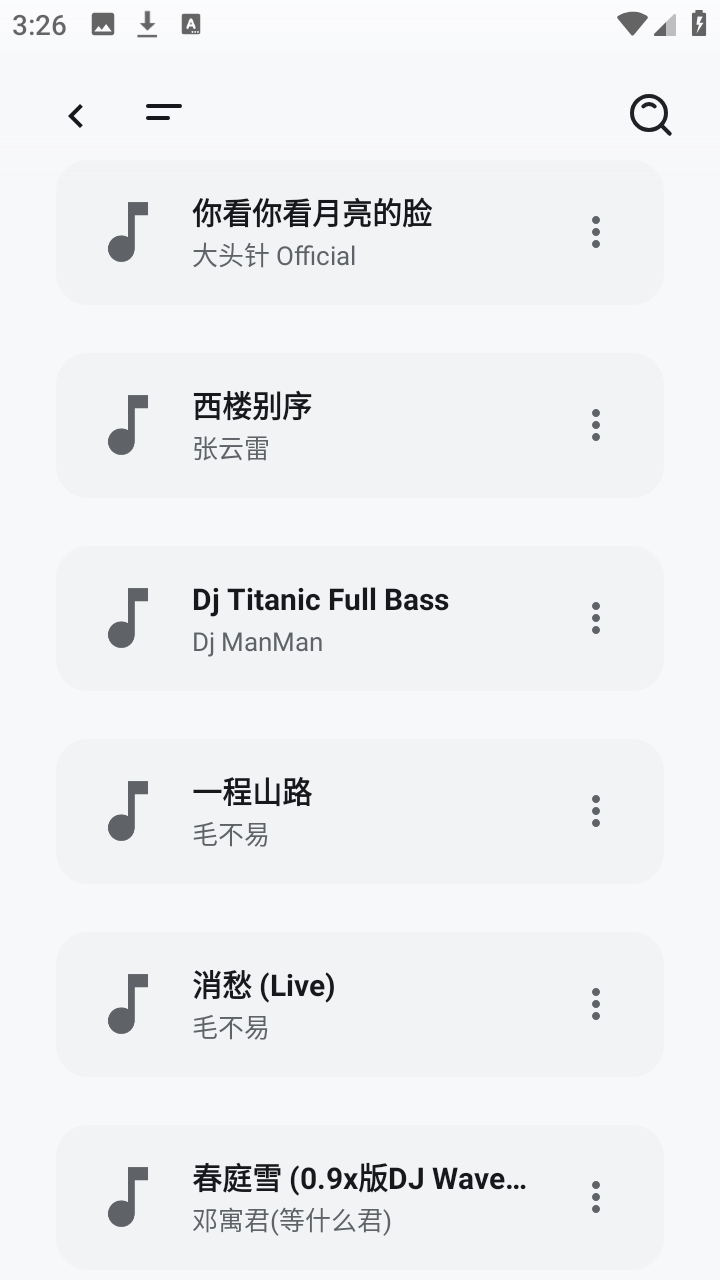This screenshot has width=720, height=1280.
Task: Tap the back arrow icon
Action: pyautogui.click(x=77, y=115)
